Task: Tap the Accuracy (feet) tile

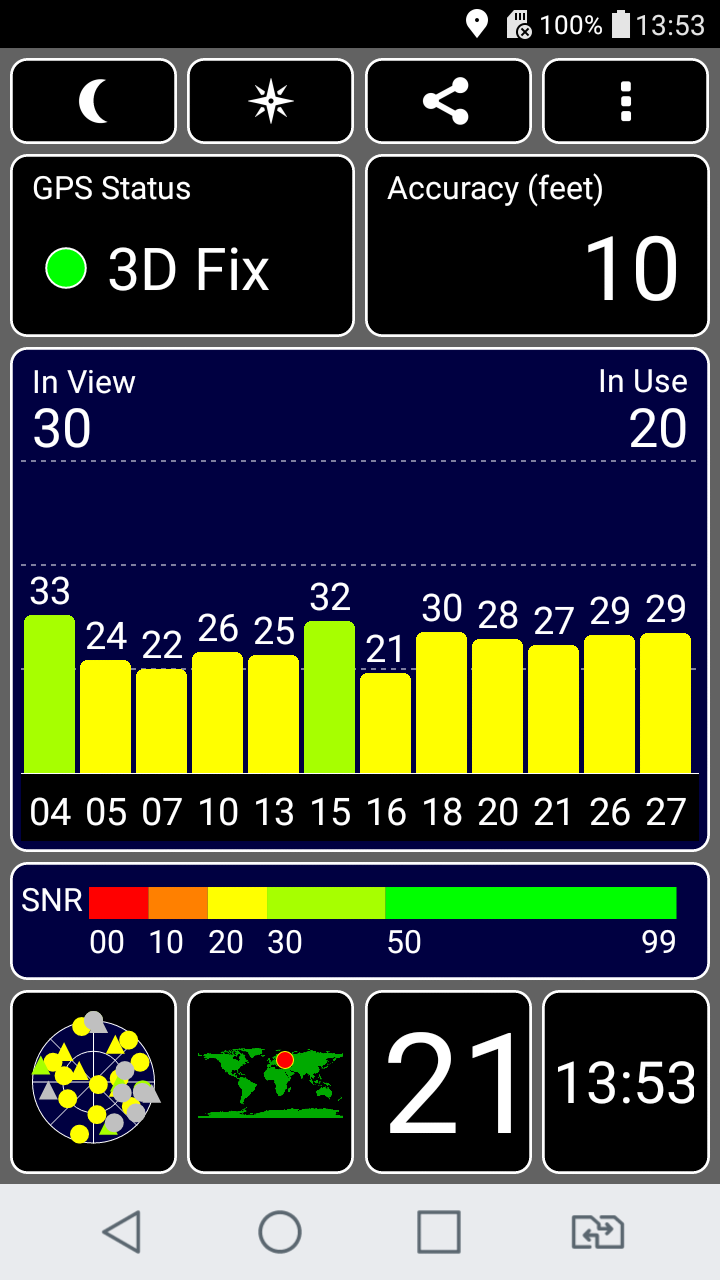Action: tap(537, 245)
